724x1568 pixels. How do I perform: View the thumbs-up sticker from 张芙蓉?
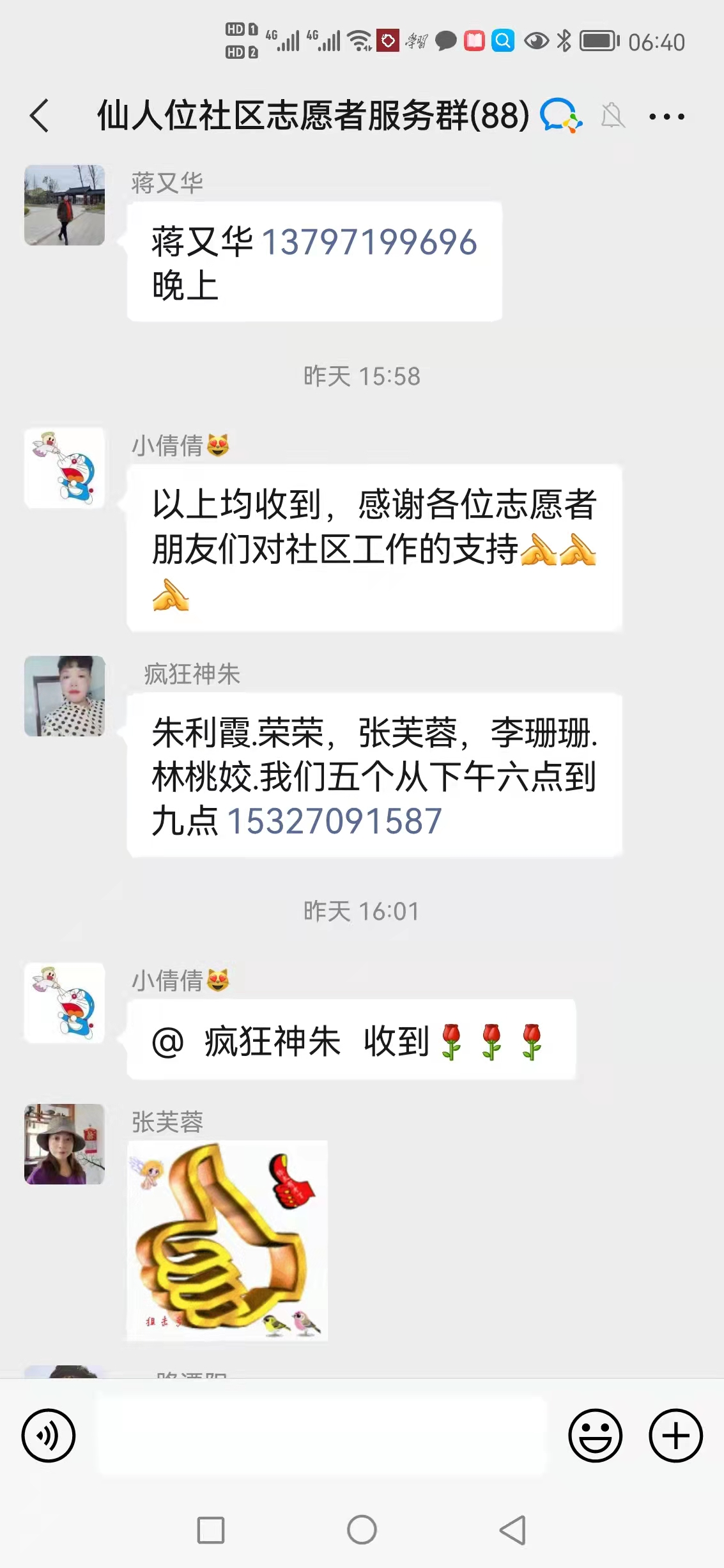click(x=227, y=1240)
